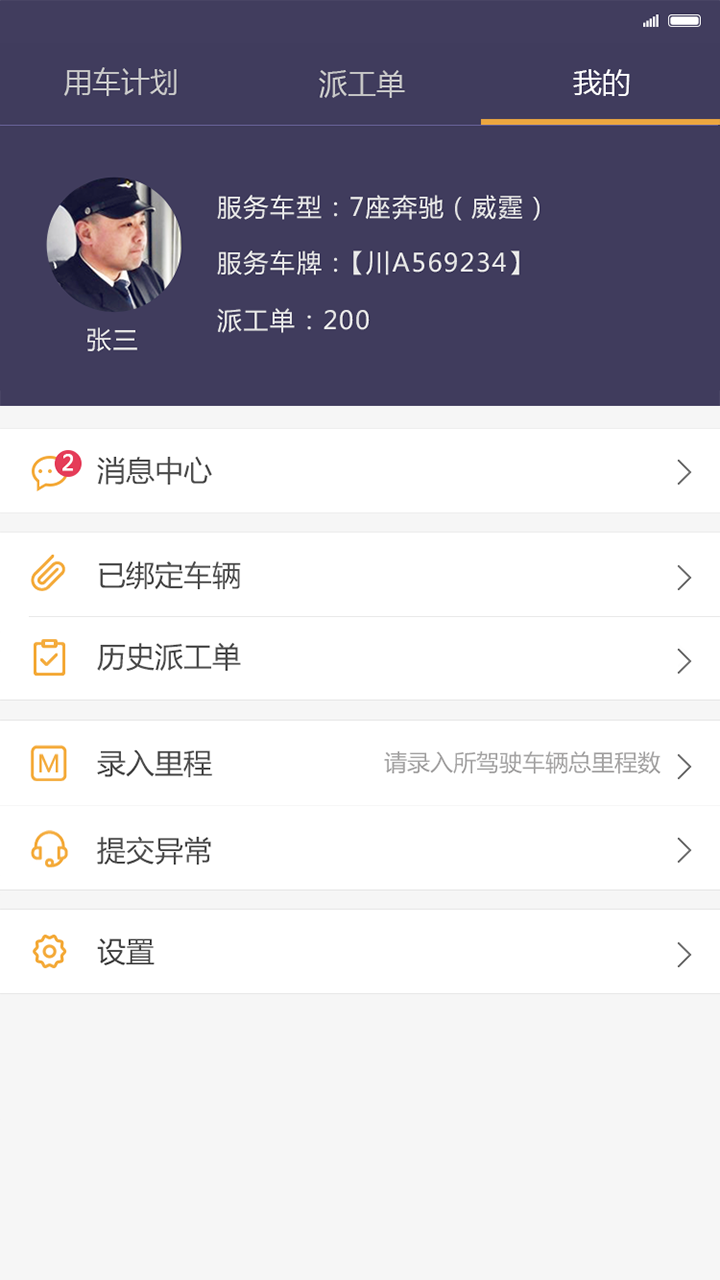
Task: Expand 历史派工单 with its chevron
Action: pyautogui.click(x=684, y=660)
